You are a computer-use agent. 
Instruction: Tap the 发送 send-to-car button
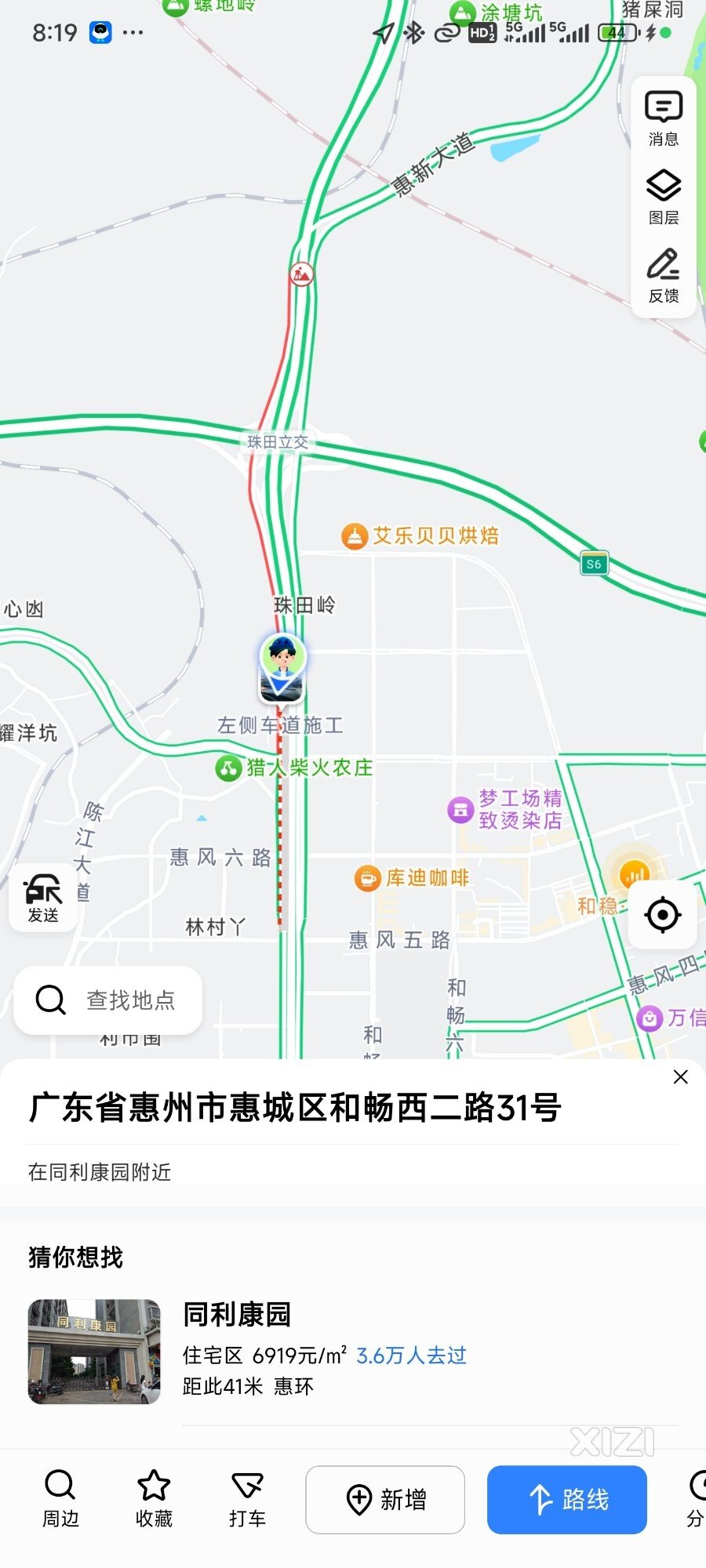click(43, 898)
